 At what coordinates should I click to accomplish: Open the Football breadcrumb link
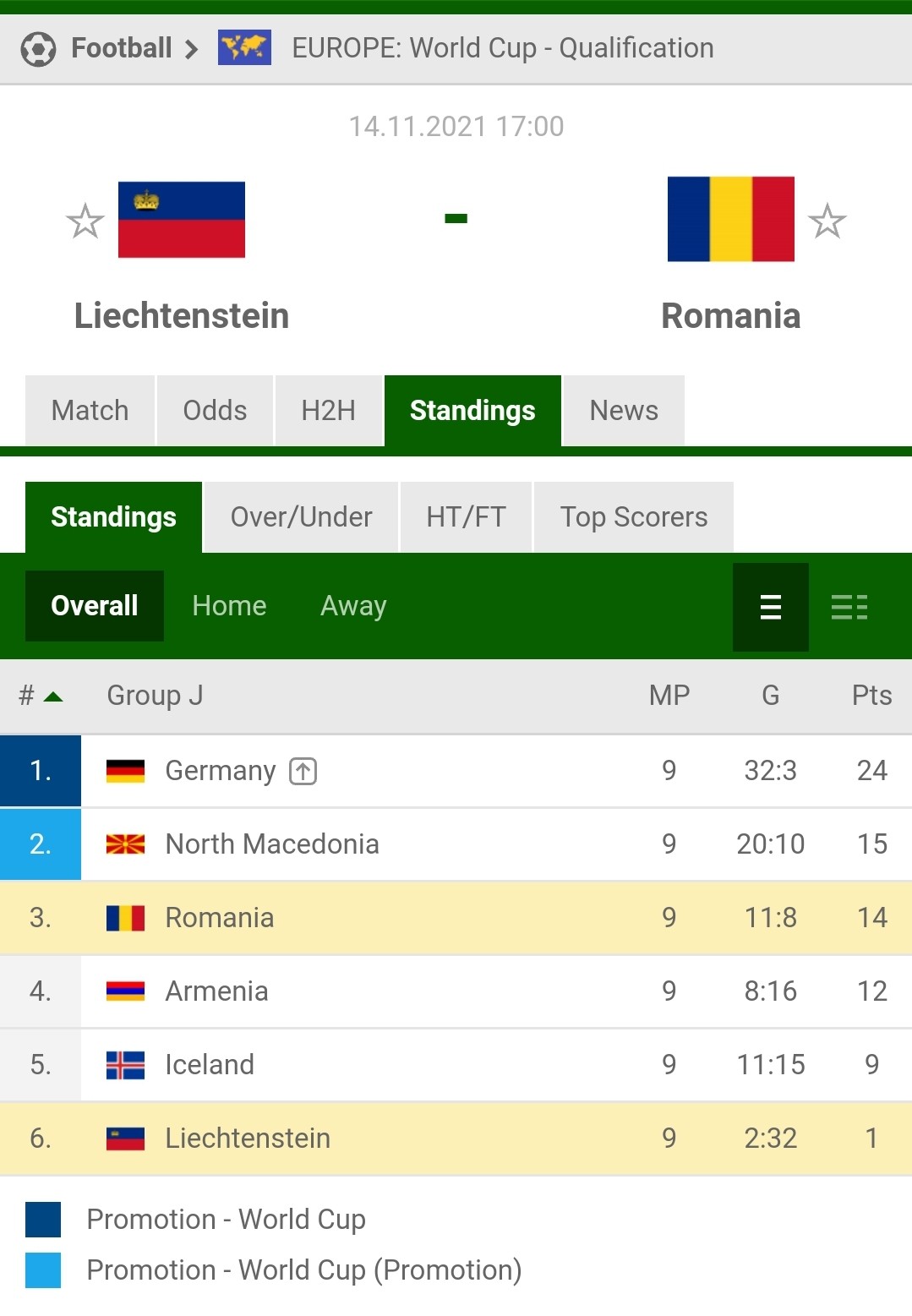pos(121,48)
